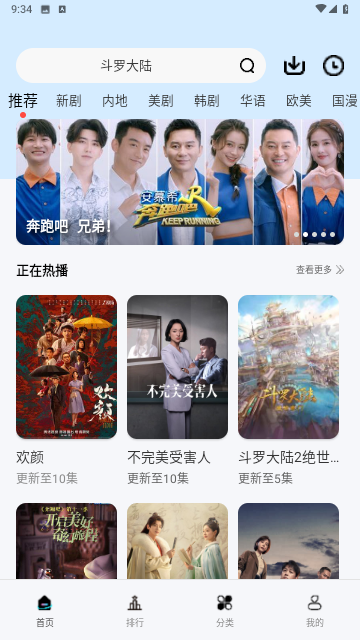Switch to the 排行 bottom tab
This screenshot has height=640, width=360.
(135, 611)
